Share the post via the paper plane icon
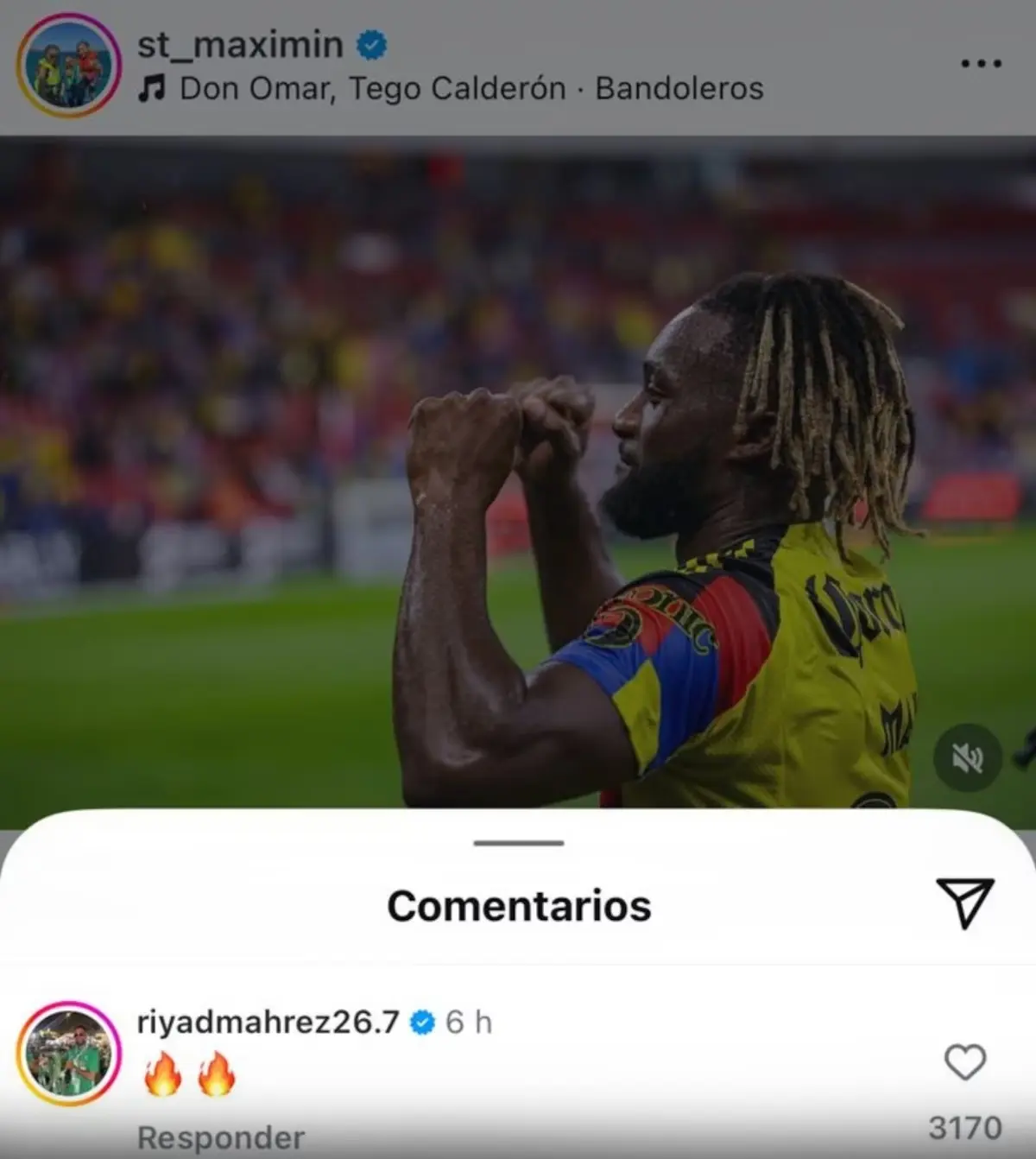The width and height of the screenshot is (1036, 1159). pos(964,902)
